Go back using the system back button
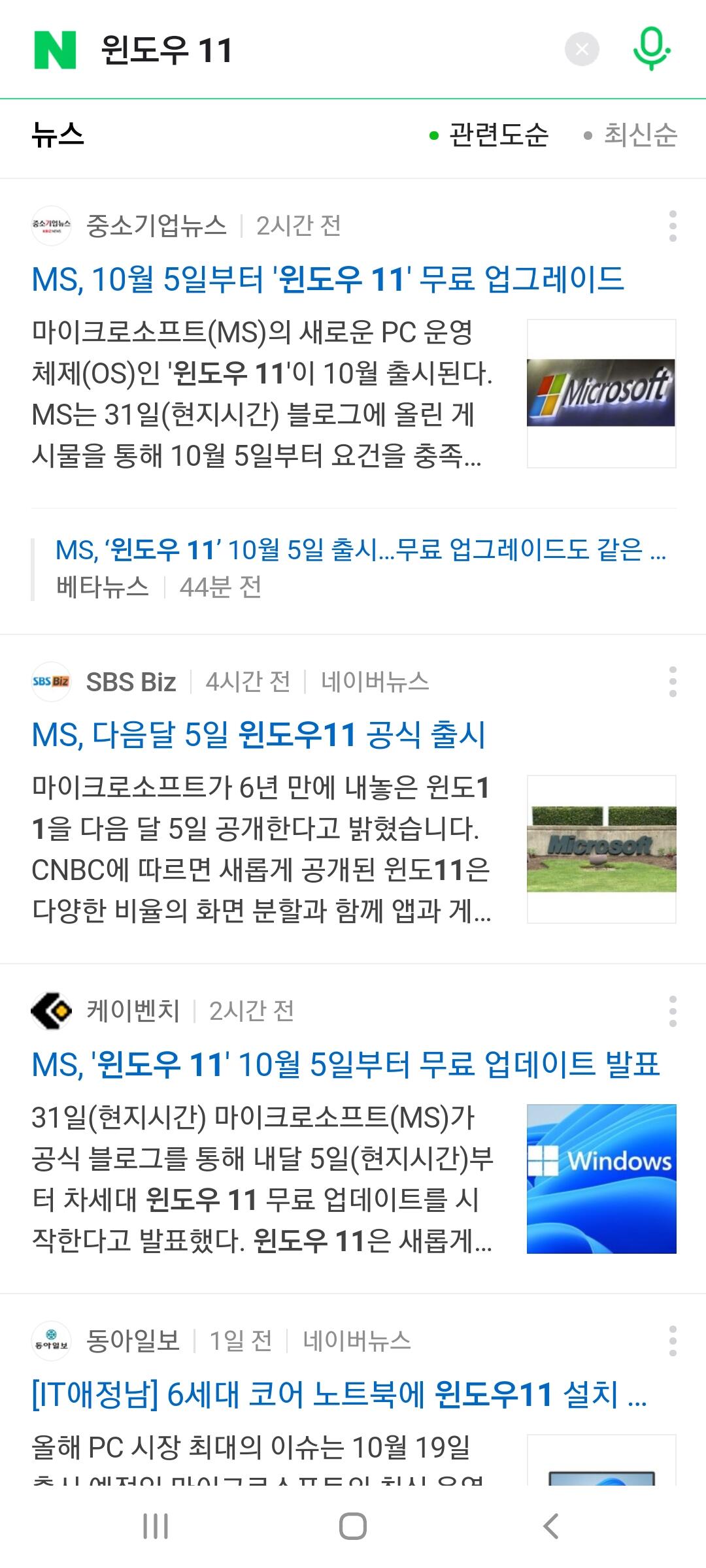Screen dimensions: 706x1568 point(550,1526)
